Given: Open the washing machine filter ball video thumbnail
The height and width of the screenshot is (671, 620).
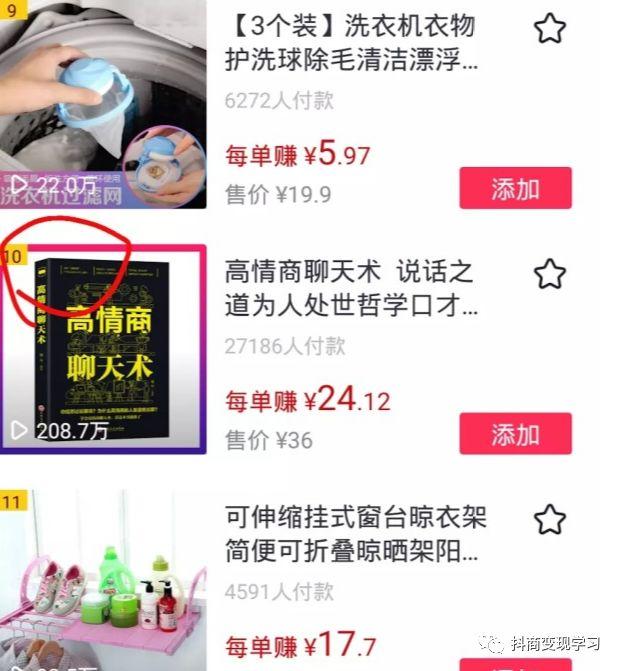Looking at the screenshot, I should point(103,104).
